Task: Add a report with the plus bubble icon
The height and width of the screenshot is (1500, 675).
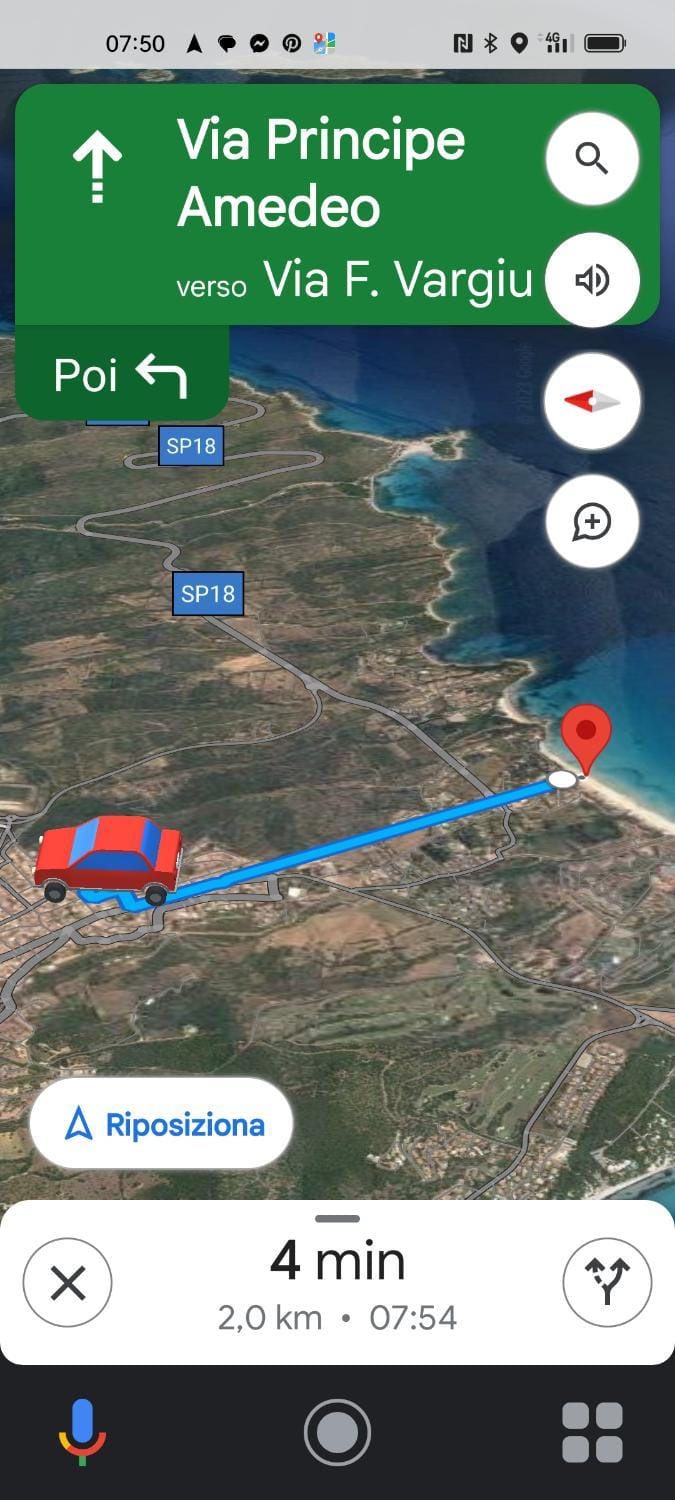Action: click(x=592, y=522)
